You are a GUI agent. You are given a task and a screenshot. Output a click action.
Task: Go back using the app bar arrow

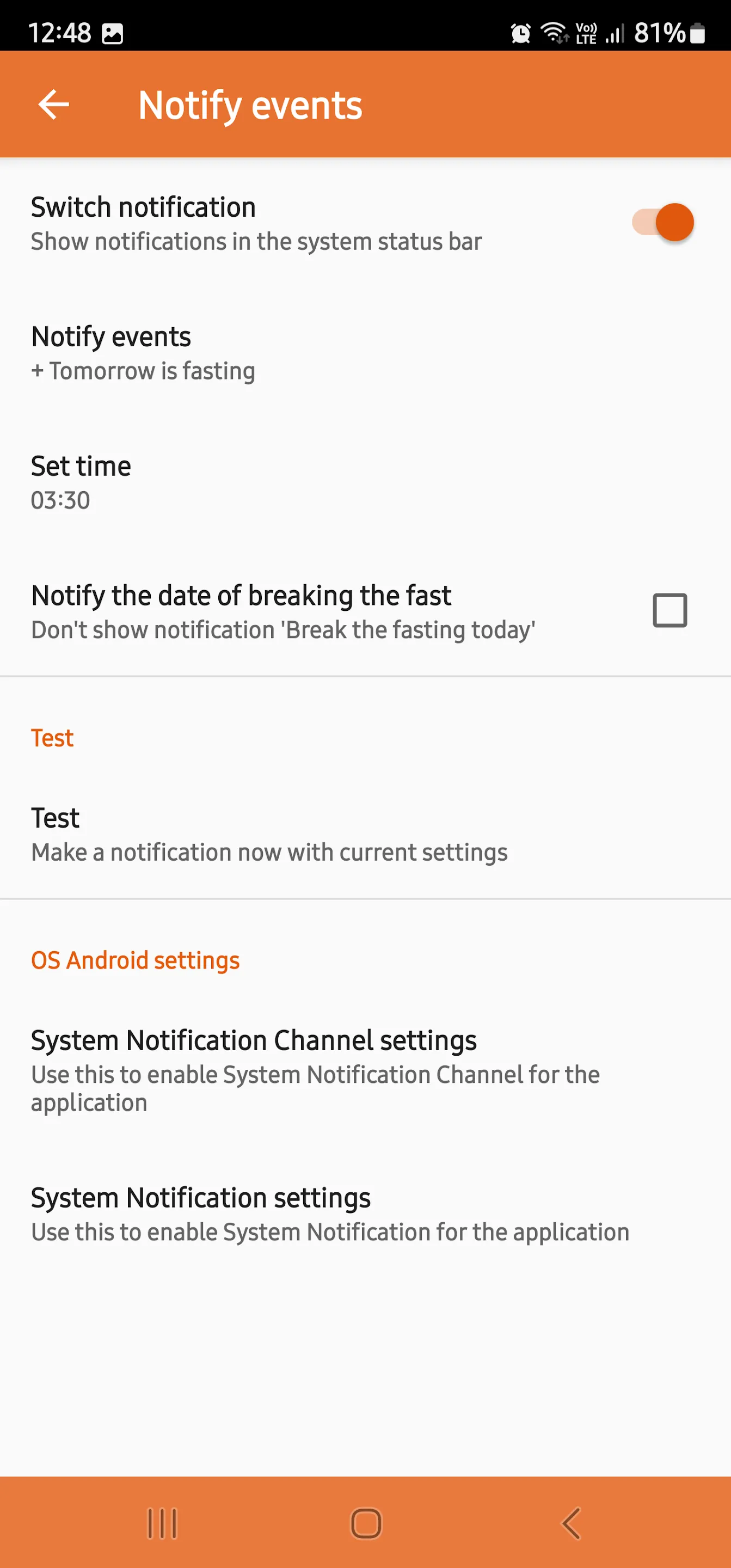[x=53, y=105]
